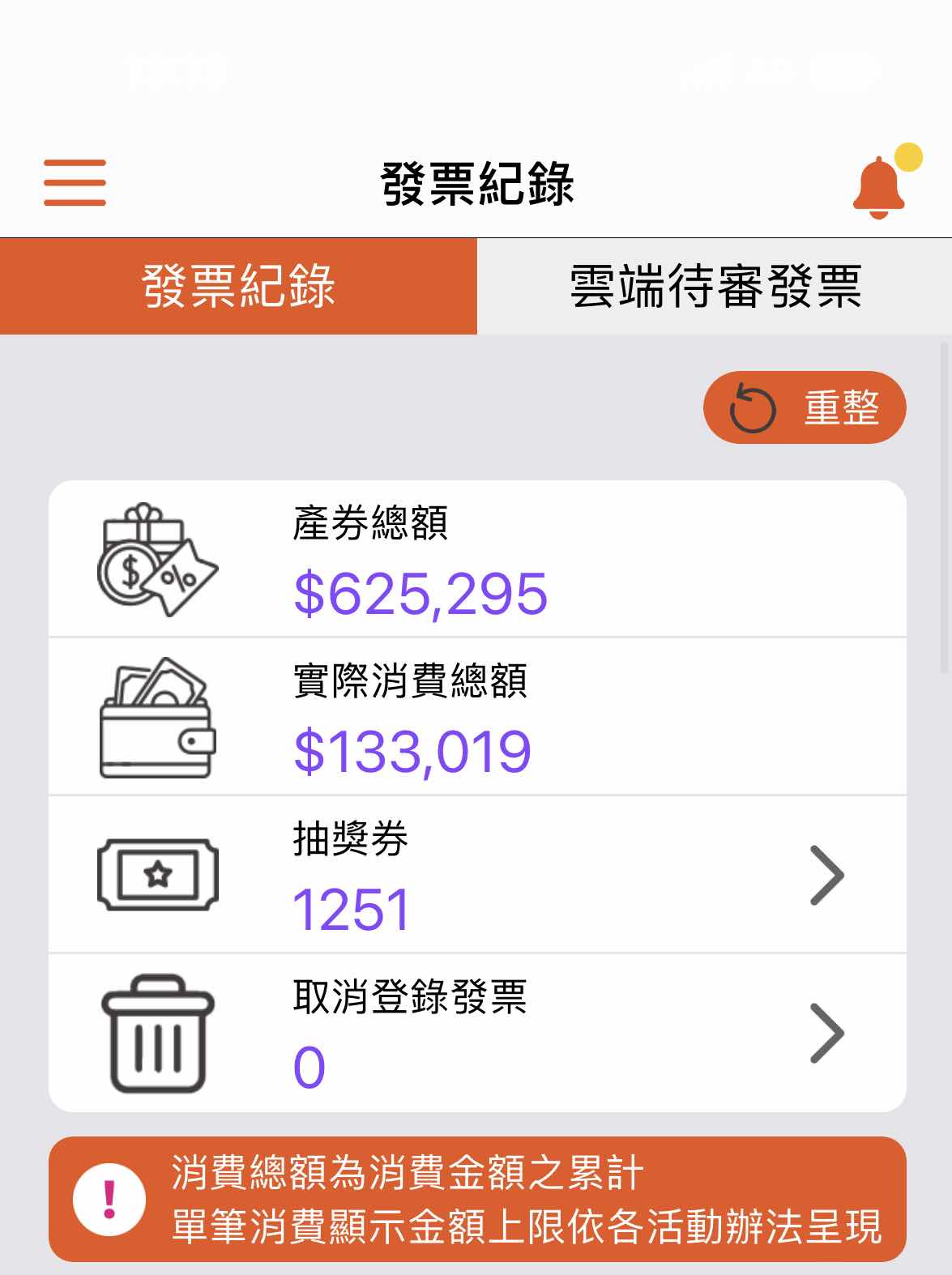
Task: Open the hamburger drawer menu
Action: [75, 182]
